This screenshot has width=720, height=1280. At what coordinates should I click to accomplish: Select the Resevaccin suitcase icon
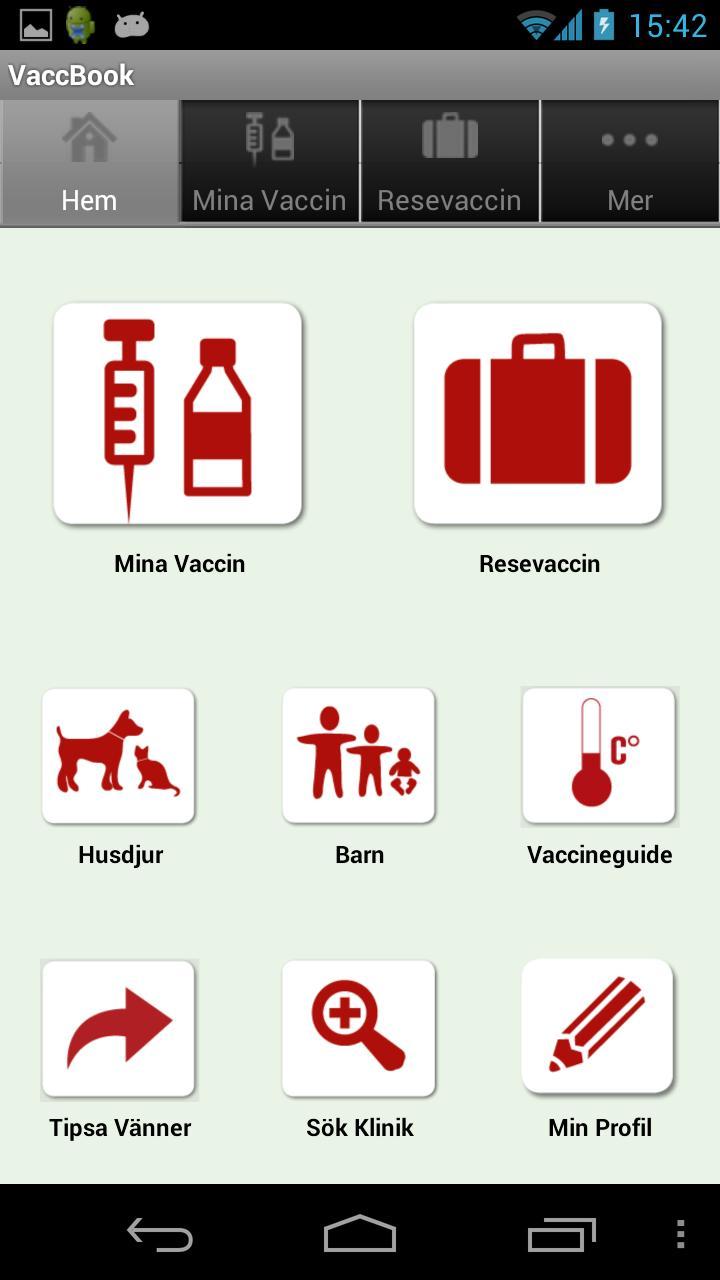[x=538, y=413]
